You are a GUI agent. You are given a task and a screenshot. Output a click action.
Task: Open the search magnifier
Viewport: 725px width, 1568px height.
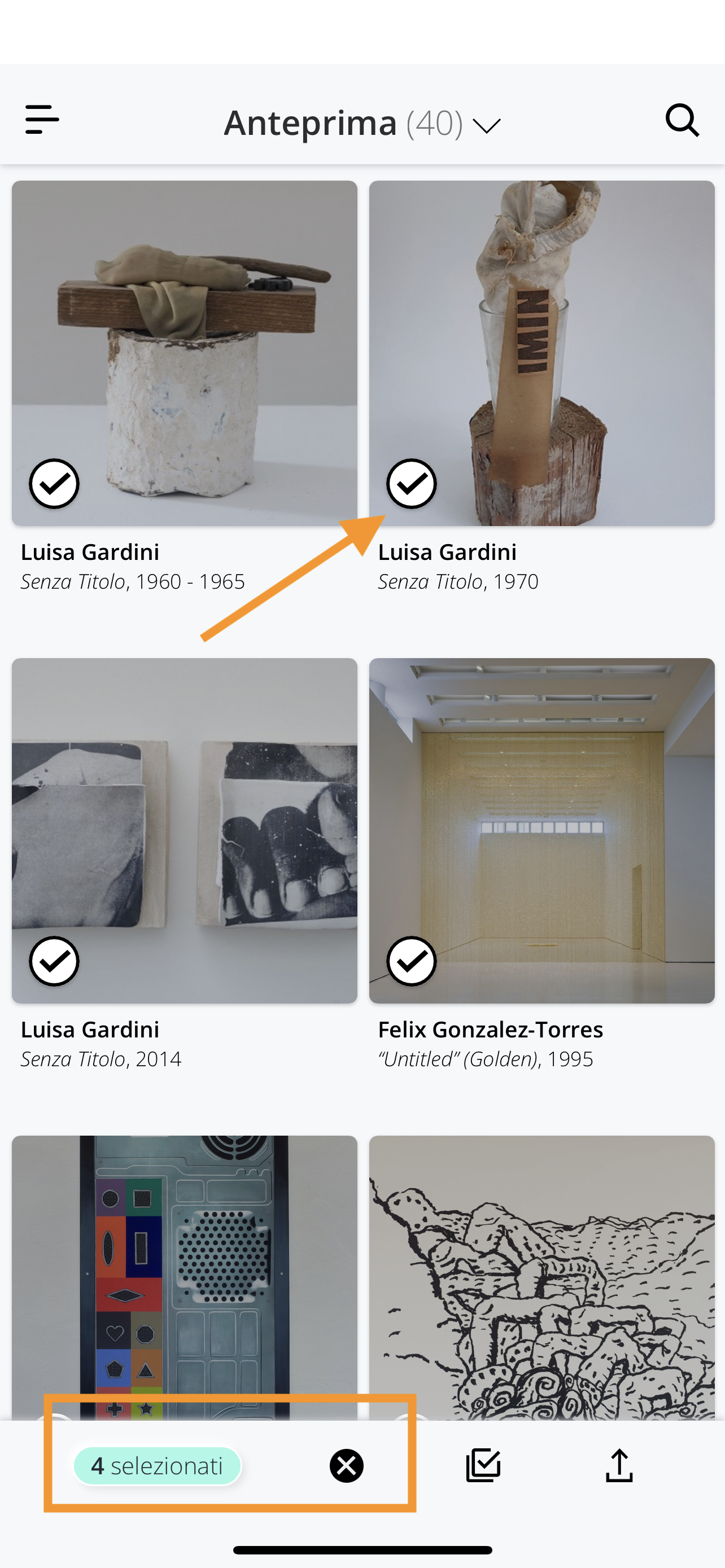coord(682,120)
